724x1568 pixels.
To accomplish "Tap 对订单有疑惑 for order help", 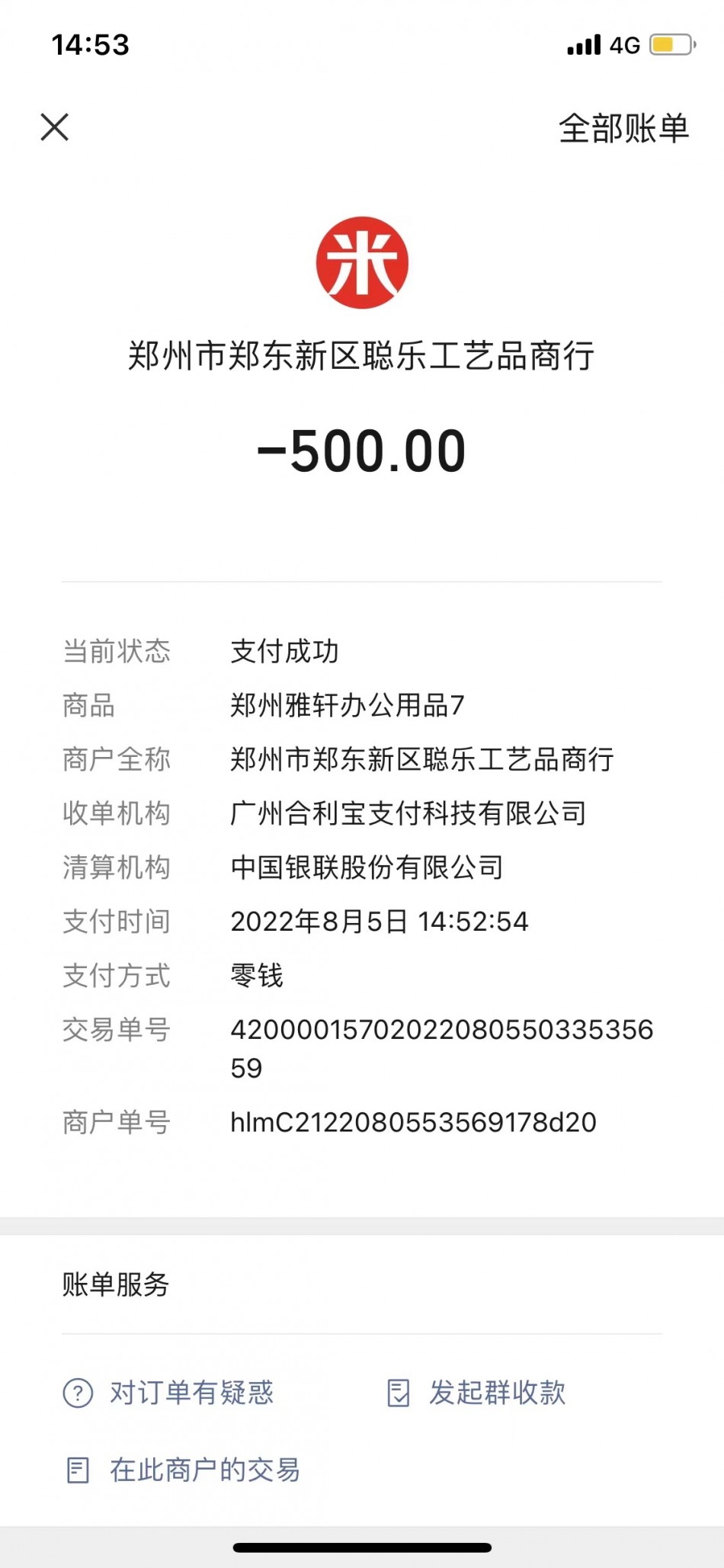I will [168, 1393].
